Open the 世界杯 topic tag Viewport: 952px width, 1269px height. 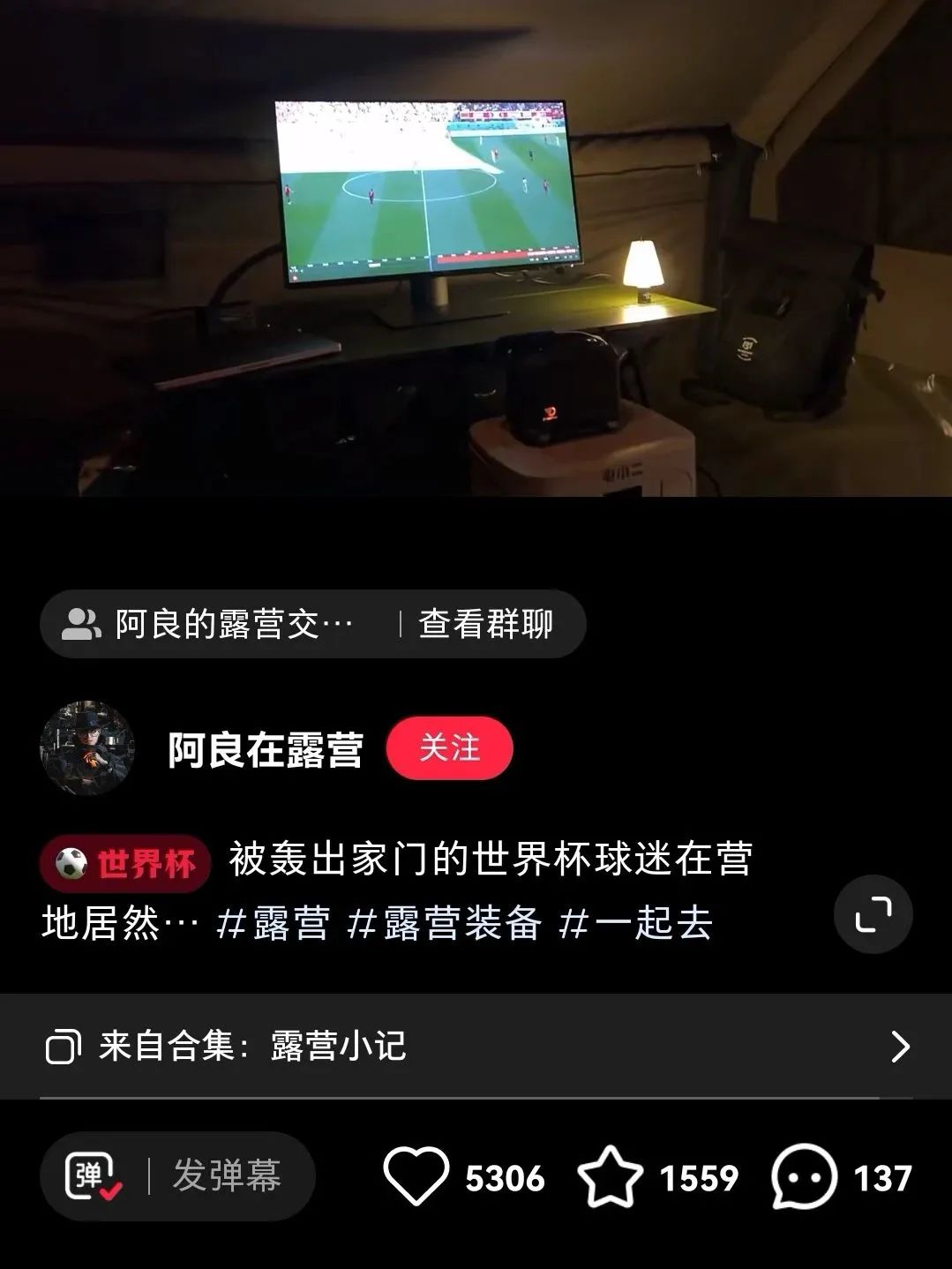tap(125, 863)
